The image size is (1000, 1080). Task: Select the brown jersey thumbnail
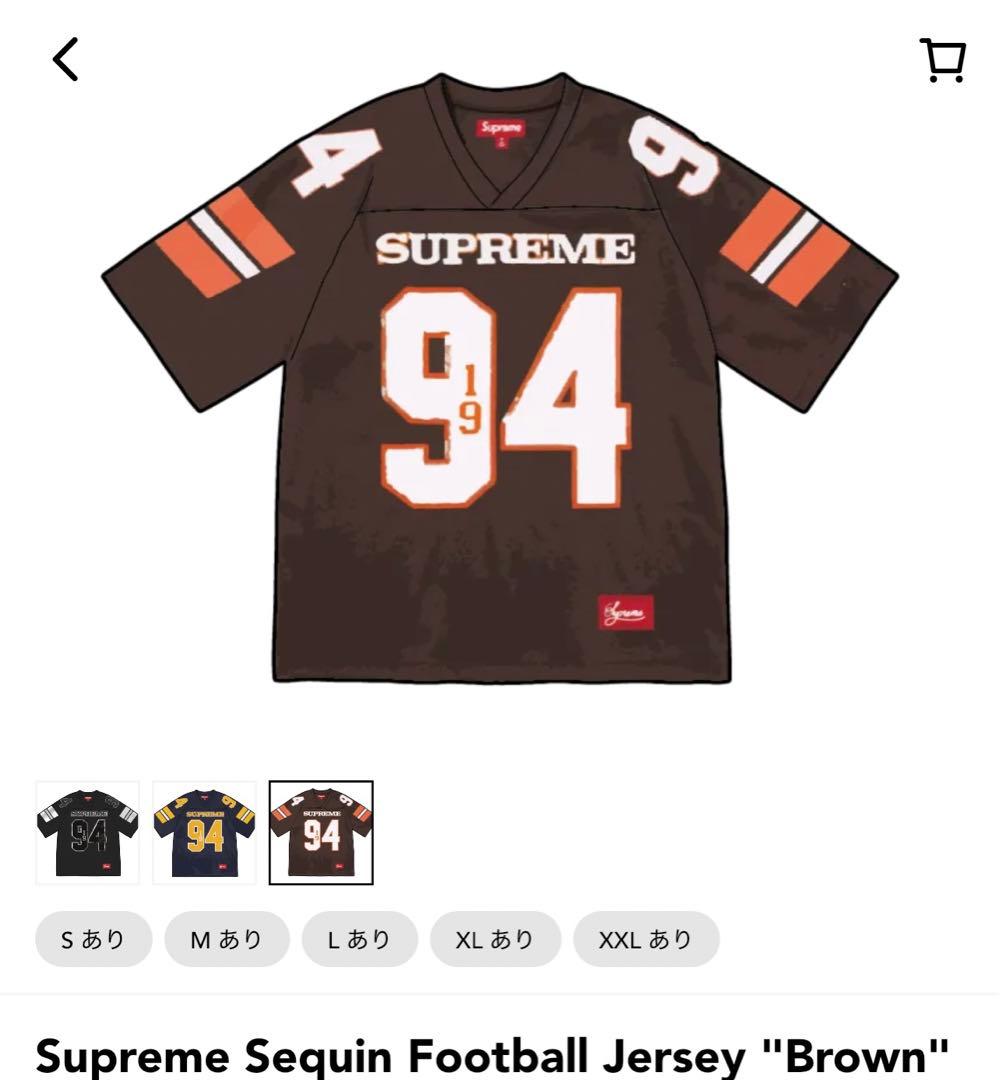[321, 833]
